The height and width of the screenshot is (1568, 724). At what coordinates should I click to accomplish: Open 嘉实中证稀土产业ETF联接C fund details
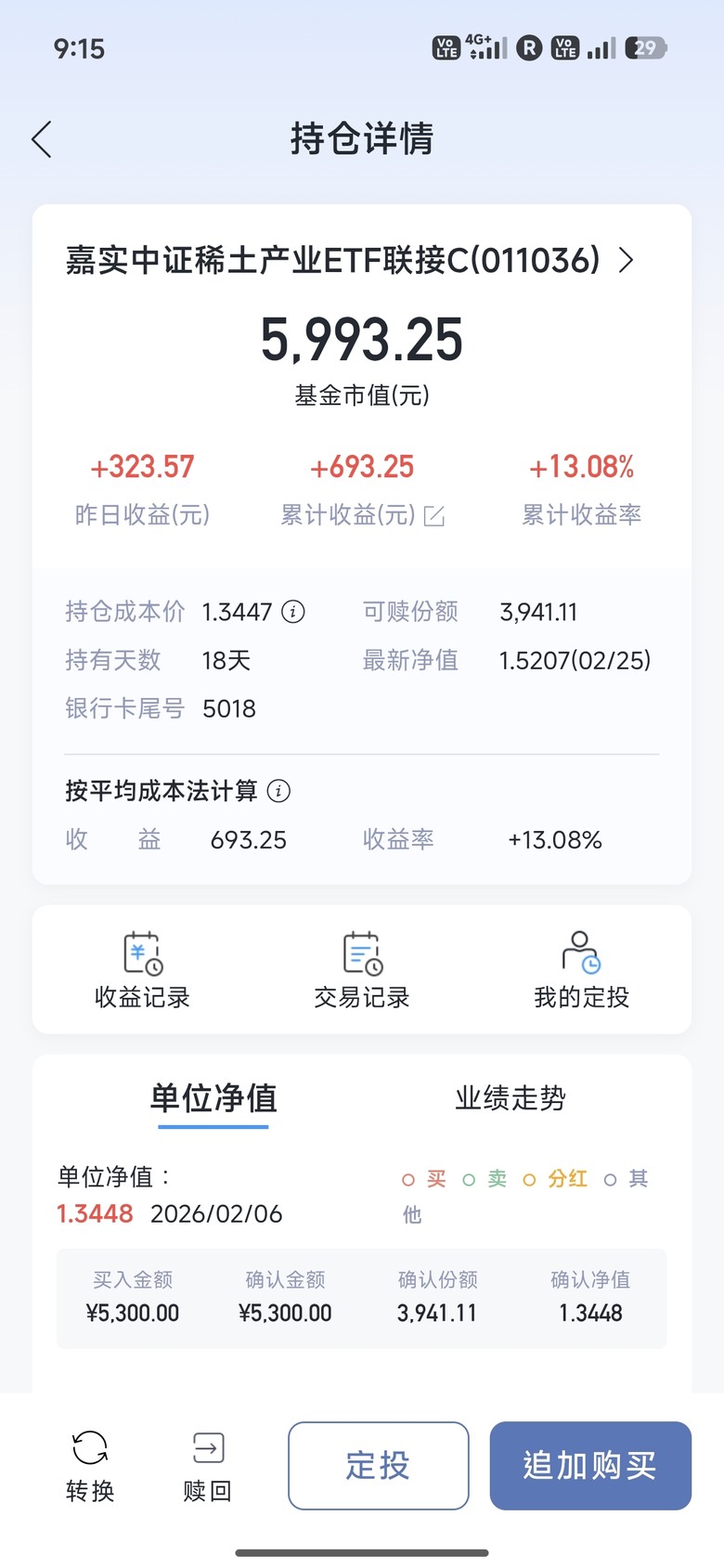pyautogui.click(x=350, y=260)
